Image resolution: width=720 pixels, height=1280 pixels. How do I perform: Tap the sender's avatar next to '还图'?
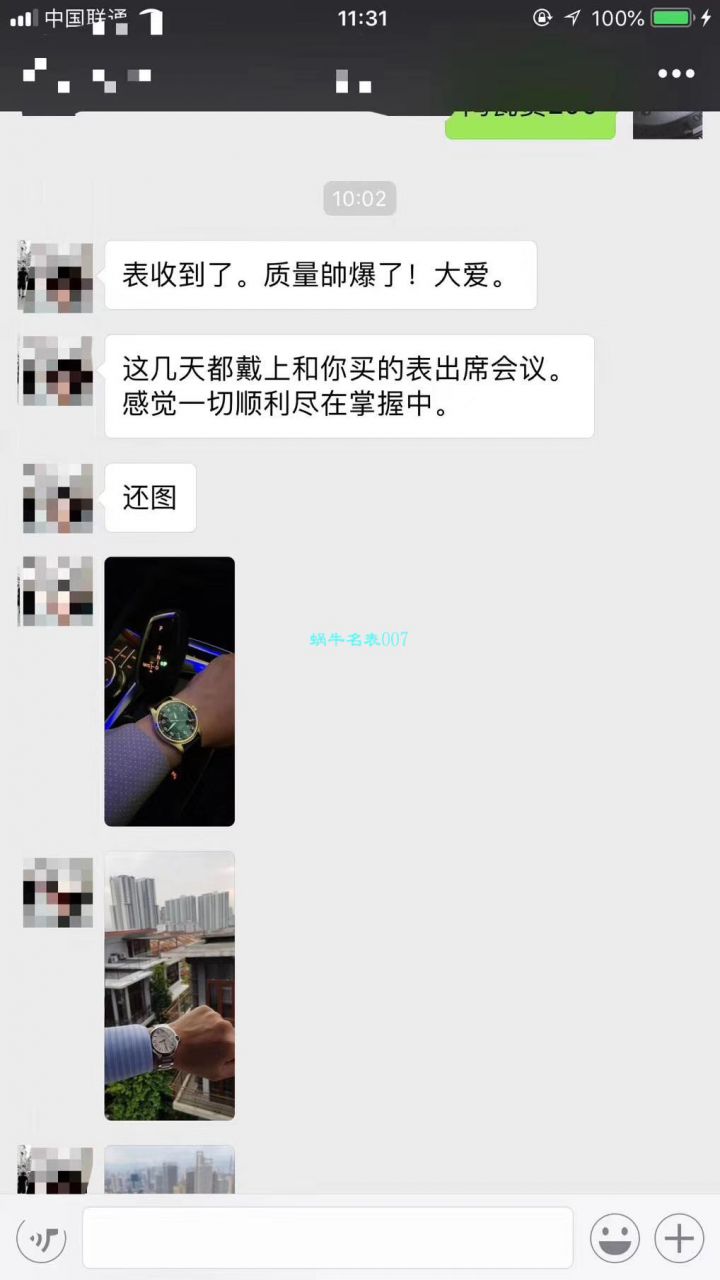[x=55, y=497]
